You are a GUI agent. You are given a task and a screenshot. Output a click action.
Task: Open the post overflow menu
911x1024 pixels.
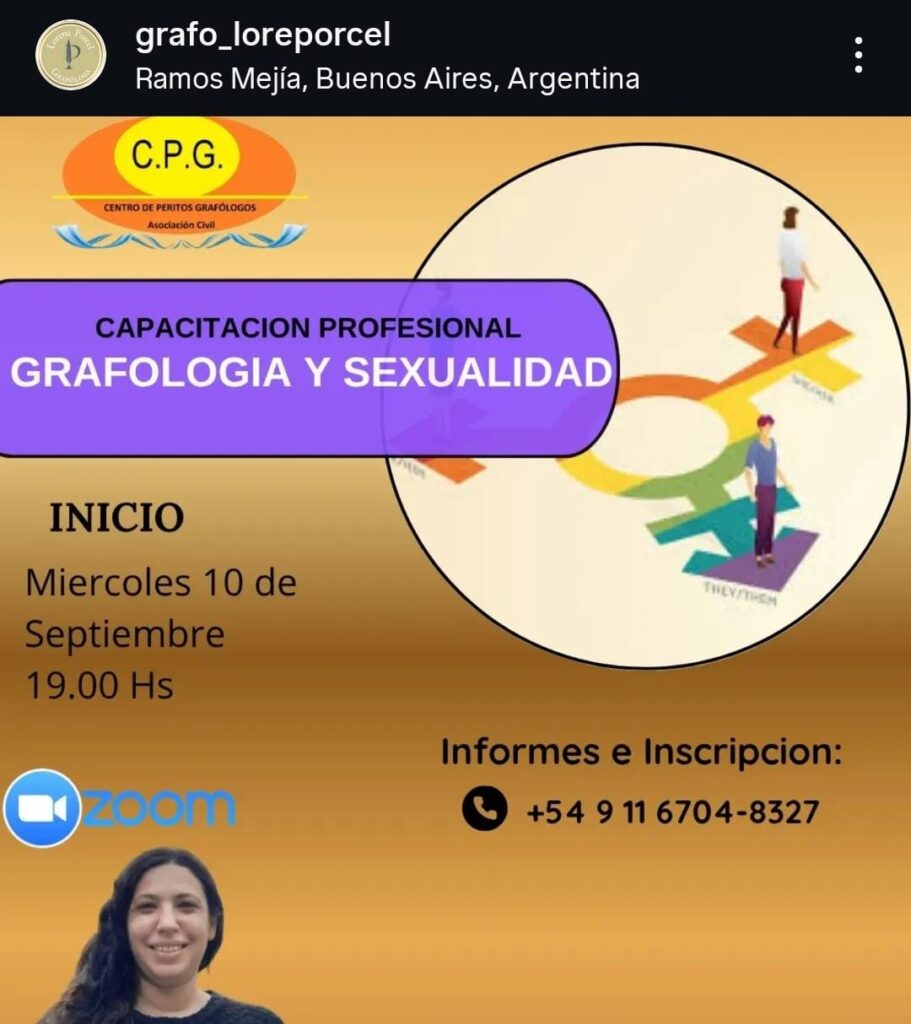click(x=858, y=56)
